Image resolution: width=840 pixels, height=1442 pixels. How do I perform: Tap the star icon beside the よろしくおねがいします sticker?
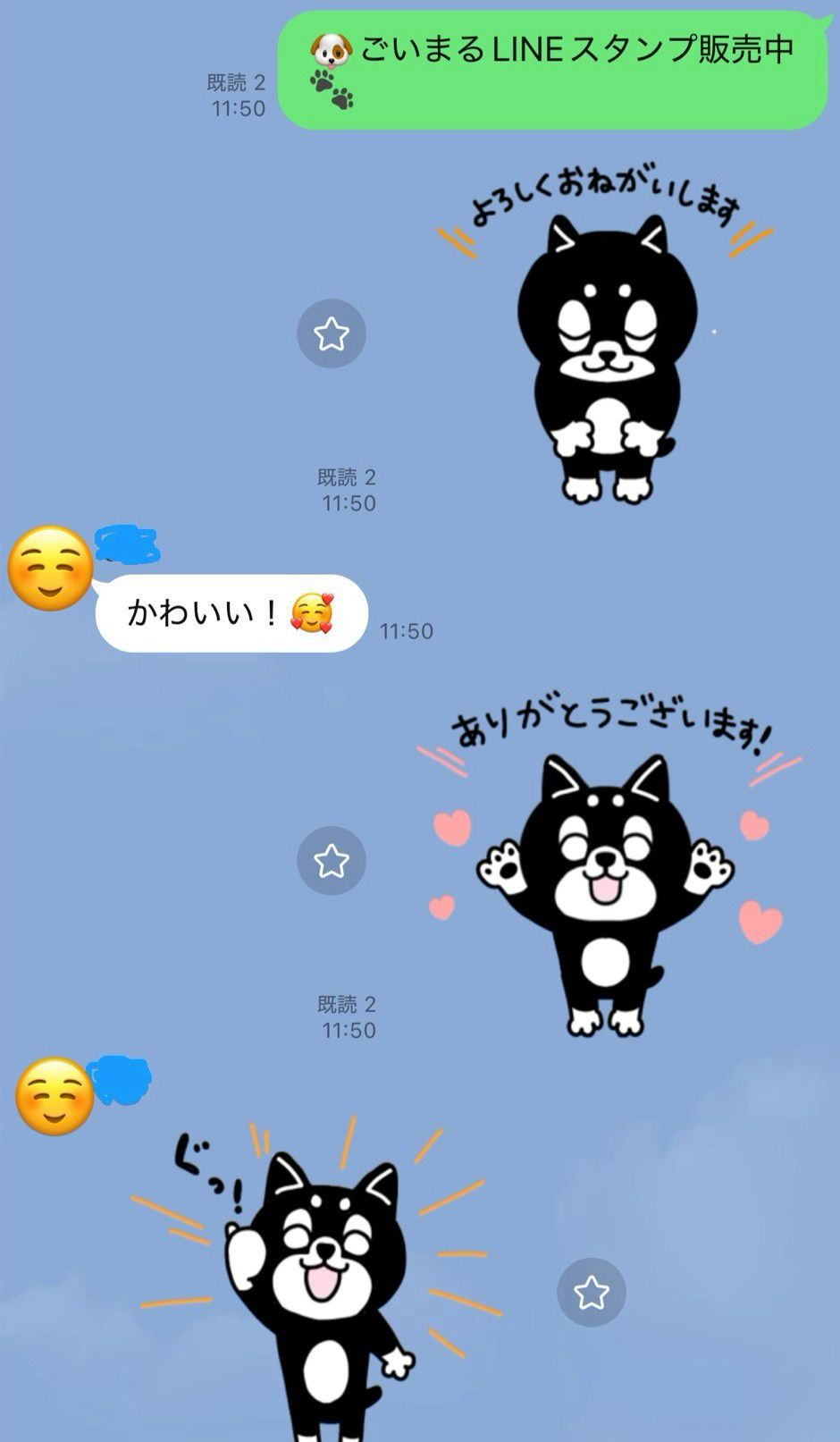(x=332, y=334)
